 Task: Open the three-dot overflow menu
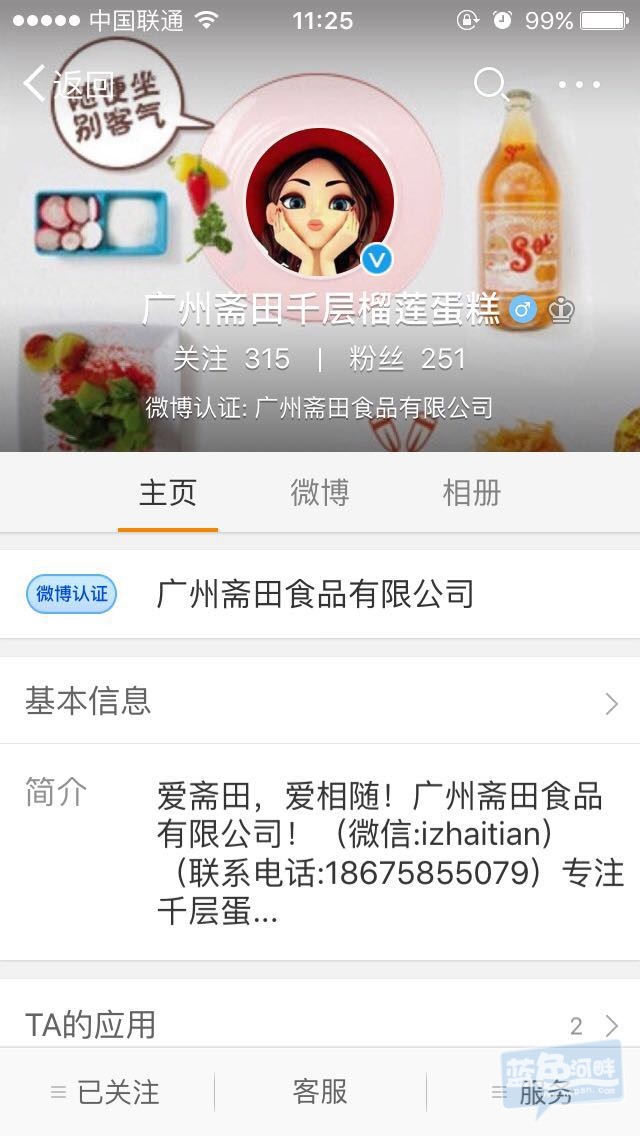click(579, 85)
